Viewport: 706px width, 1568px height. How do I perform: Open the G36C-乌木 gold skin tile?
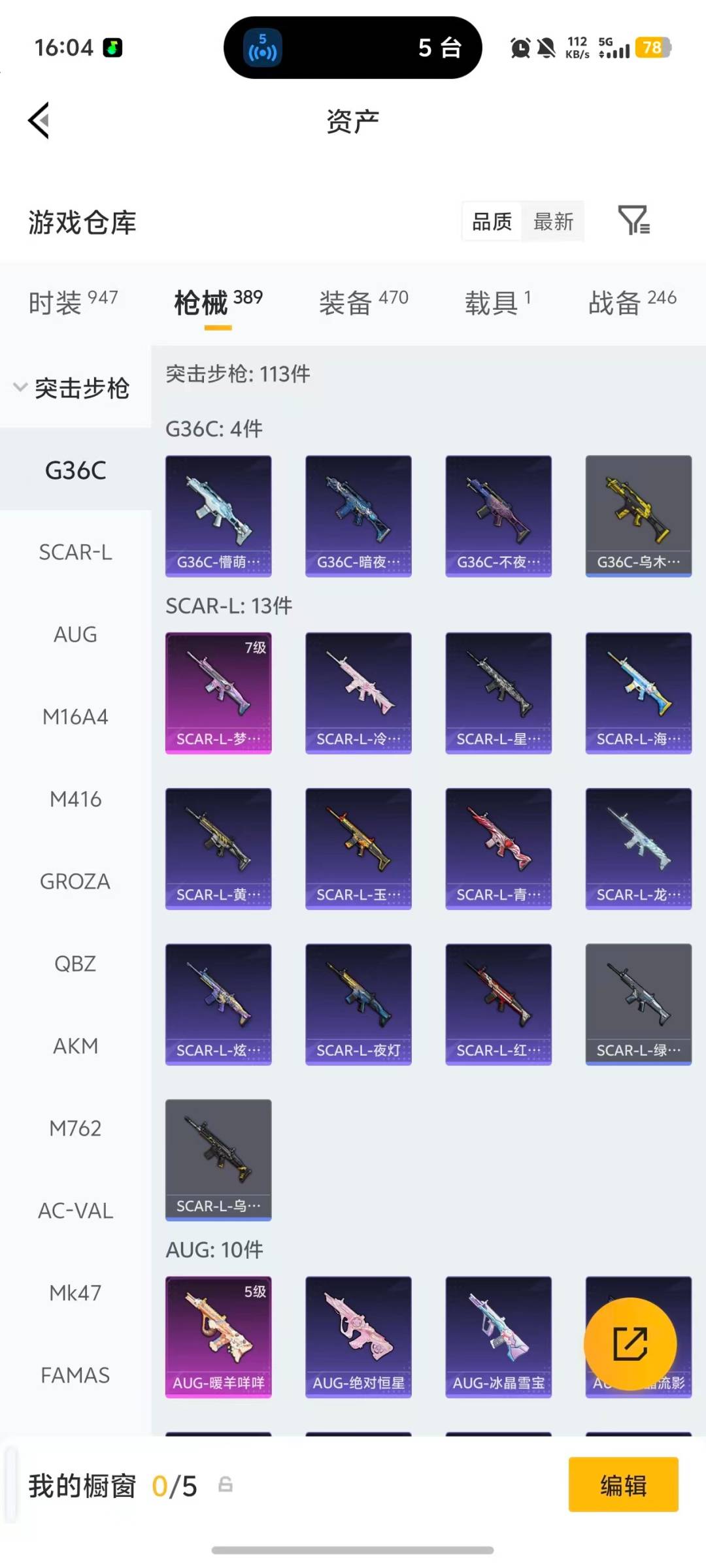point(638,515)
